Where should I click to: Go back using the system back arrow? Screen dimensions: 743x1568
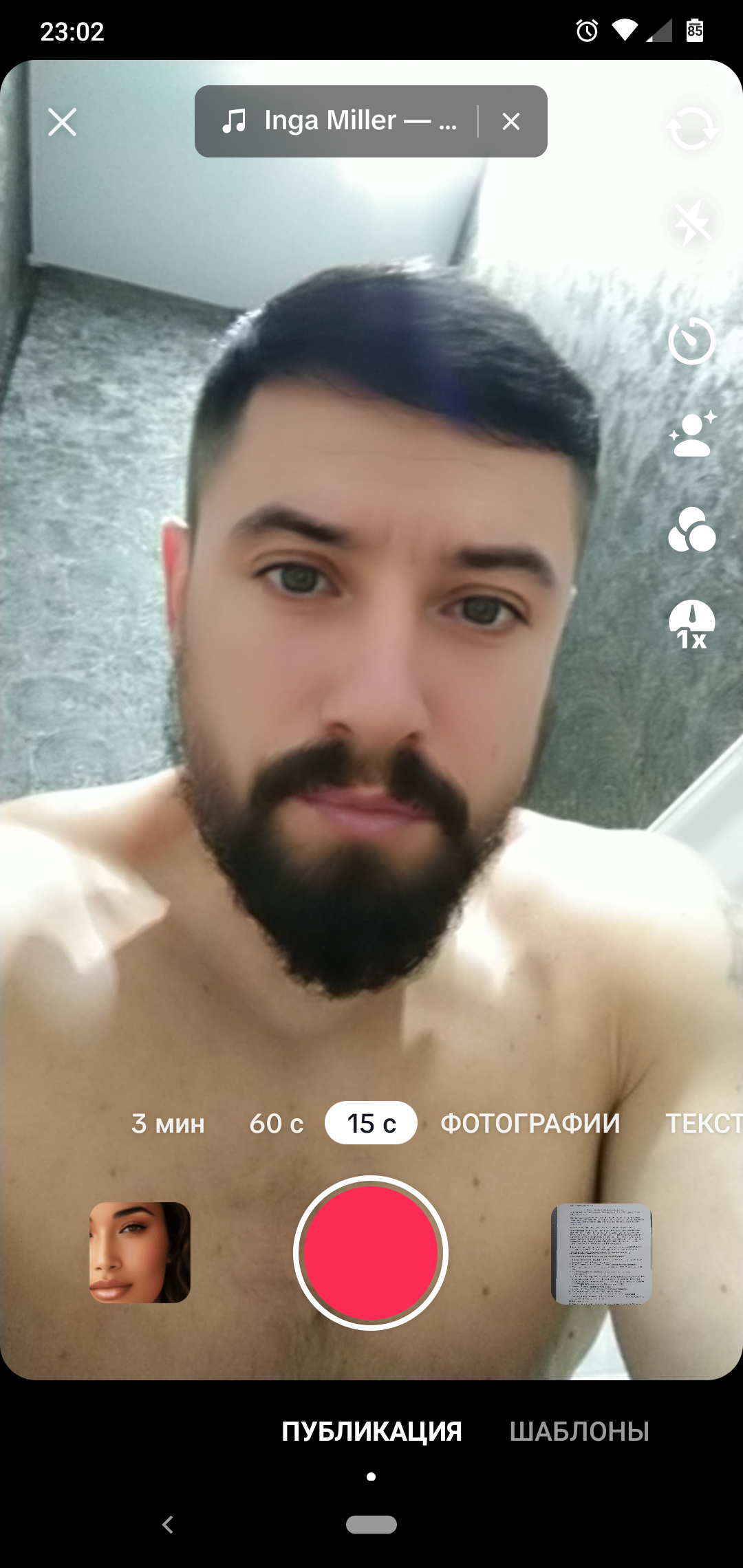(x=167, y=1525)
